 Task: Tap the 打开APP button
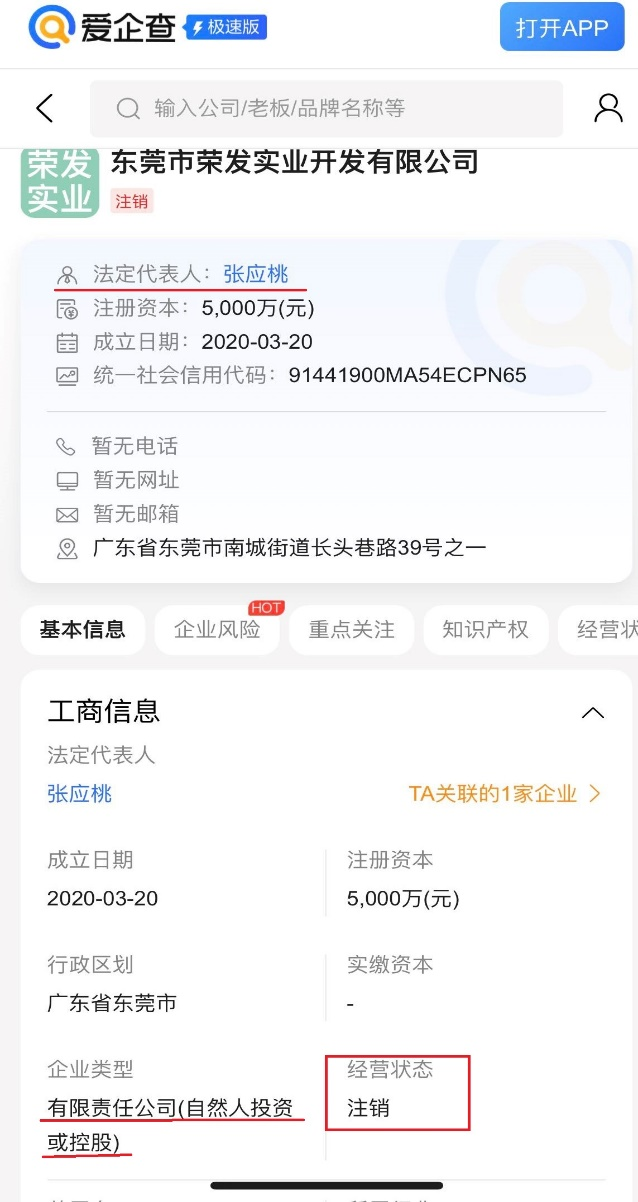point(562,28)
